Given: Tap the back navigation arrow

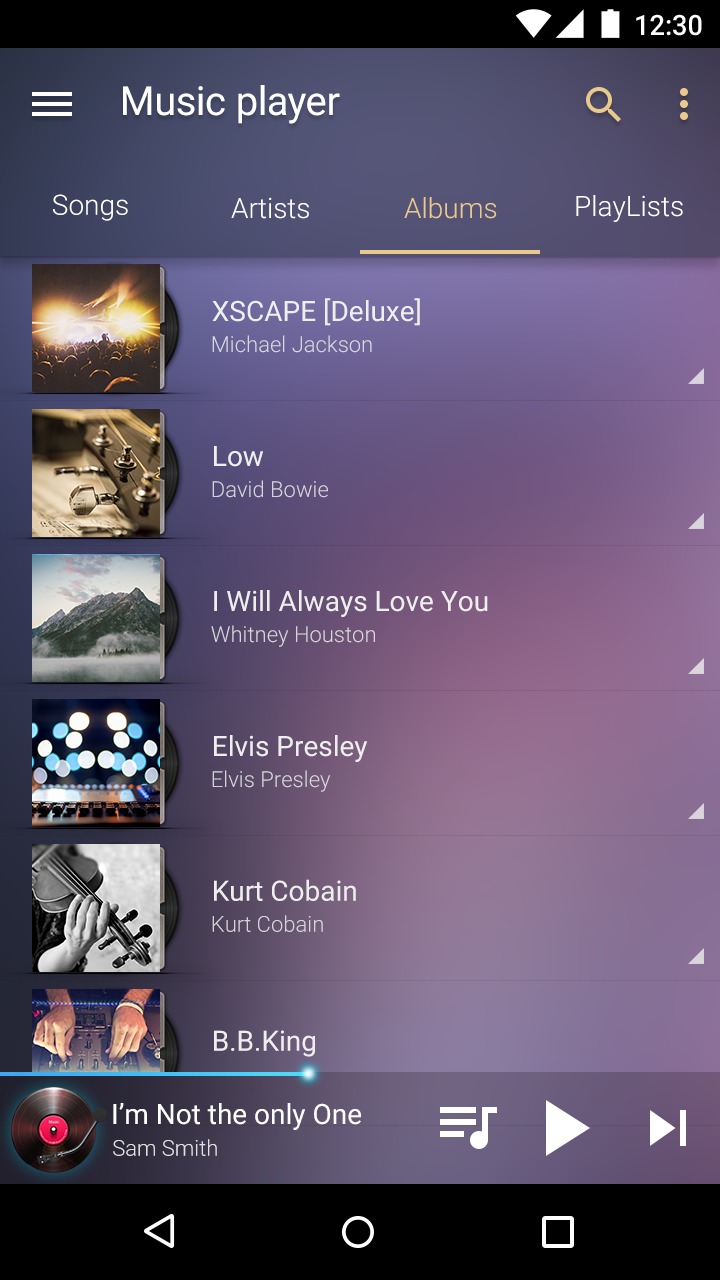Looking at the screenshot, I should (160, 1232).
